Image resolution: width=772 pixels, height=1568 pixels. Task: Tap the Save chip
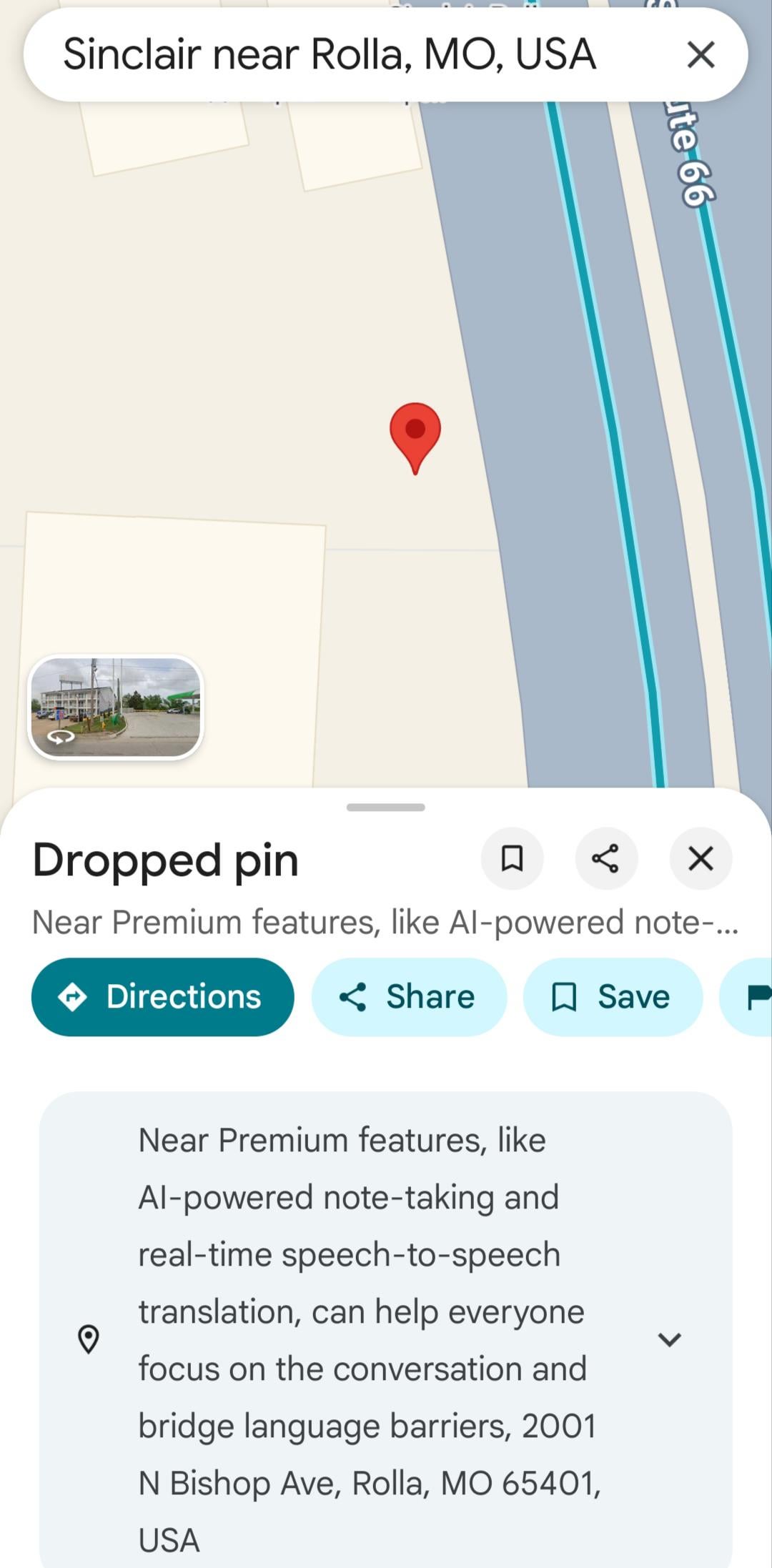pos(613,997)
